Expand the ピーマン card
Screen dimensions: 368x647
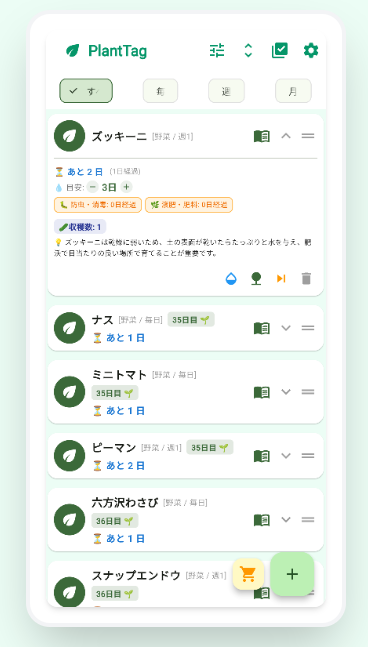286,456
